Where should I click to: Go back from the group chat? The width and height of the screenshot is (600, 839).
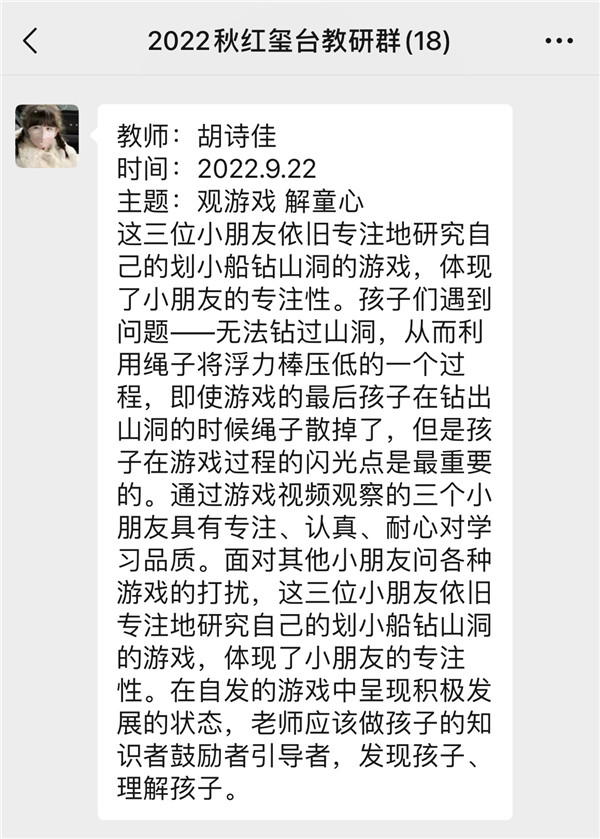pyautogui.click(x=30, y=41)
